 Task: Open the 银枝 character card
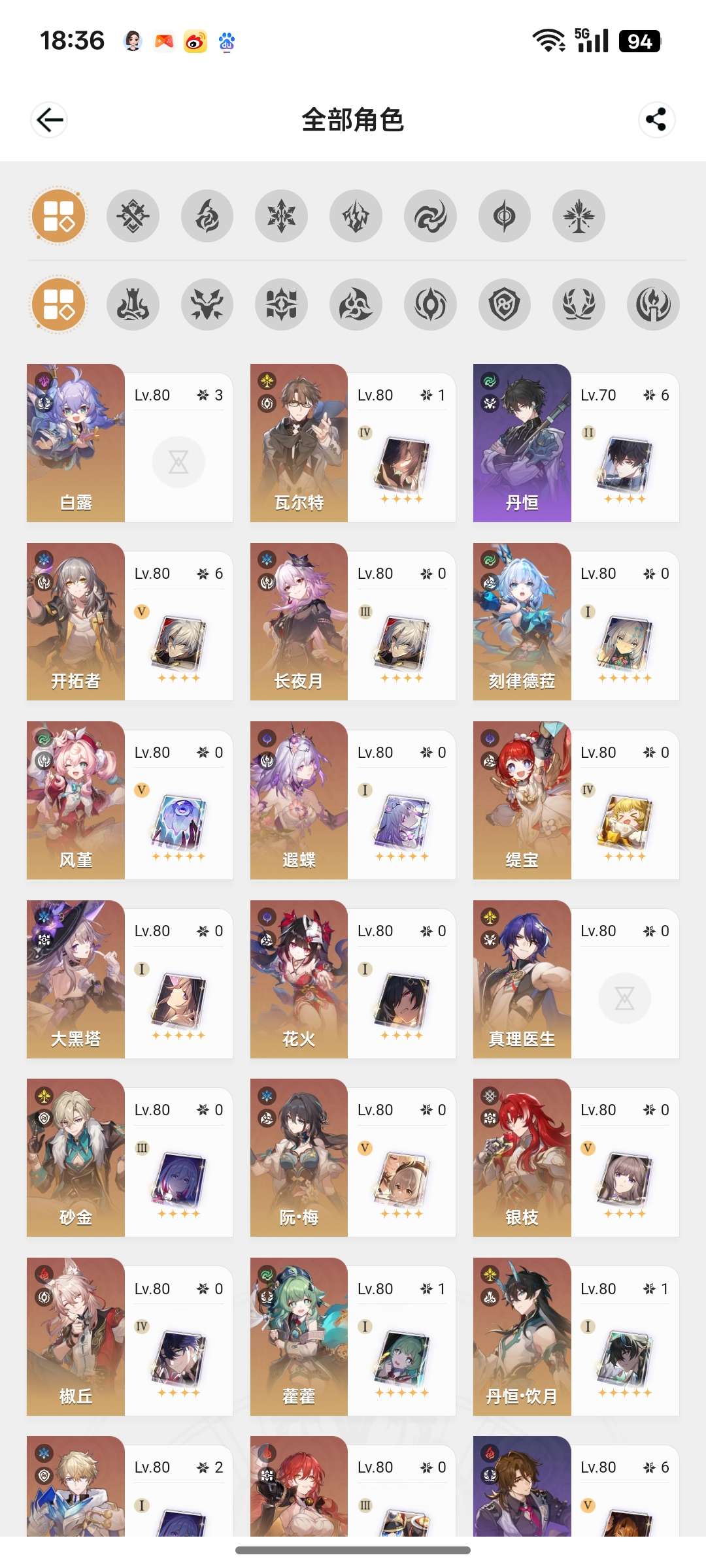pos(575,1158)
